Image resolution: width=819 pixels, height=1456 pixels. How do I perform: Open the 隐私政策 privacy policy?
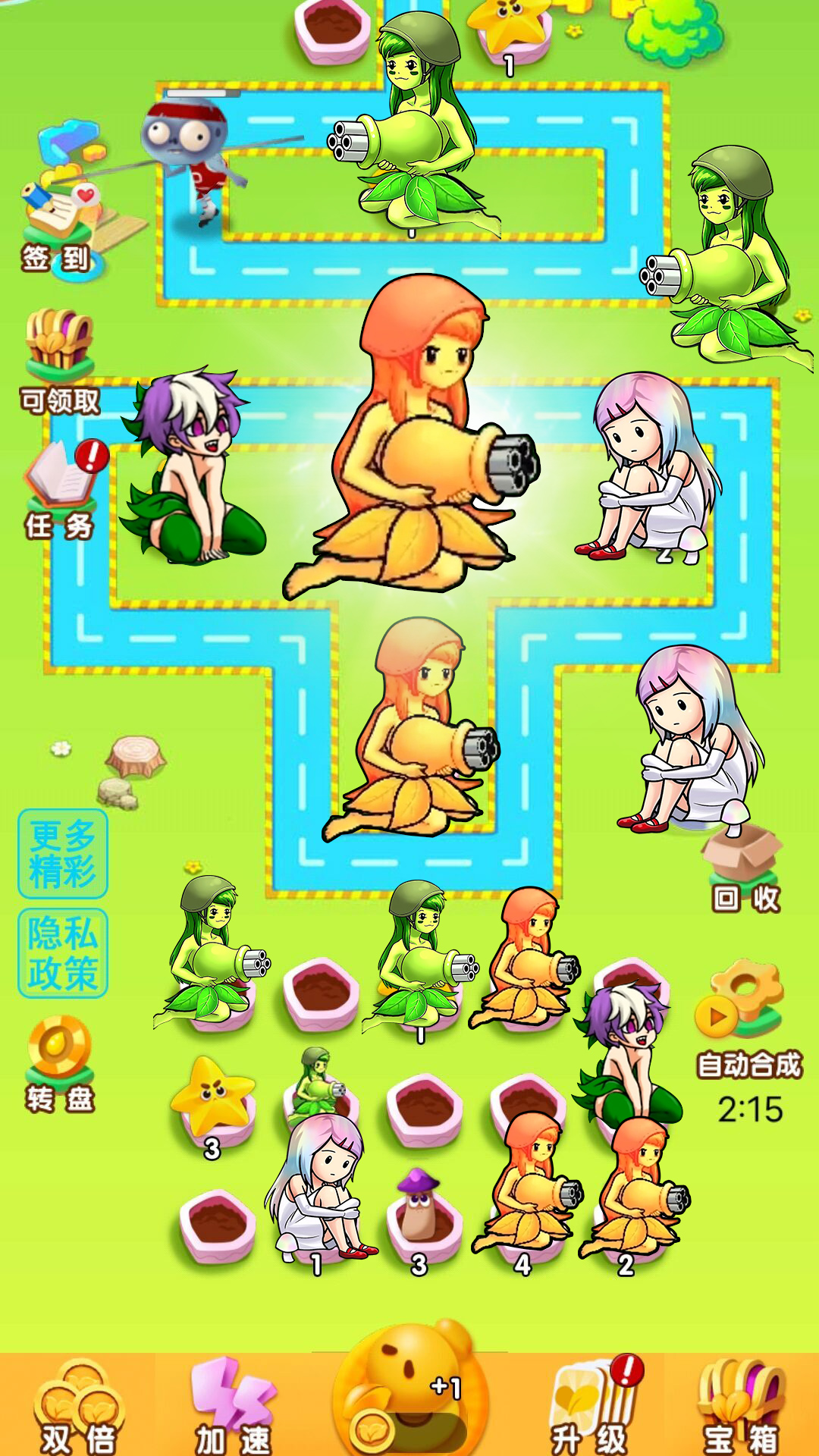[x=63, y=953]
